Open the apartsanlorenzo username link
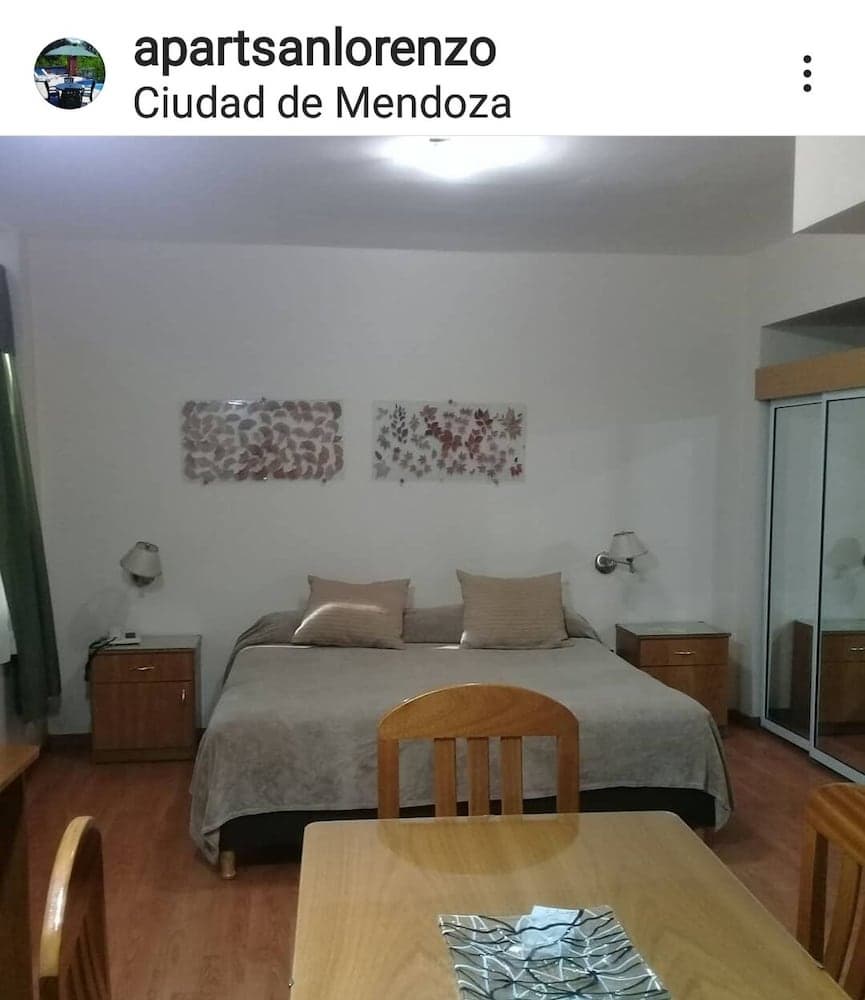 pyautogui.click(x=314, y=49)
